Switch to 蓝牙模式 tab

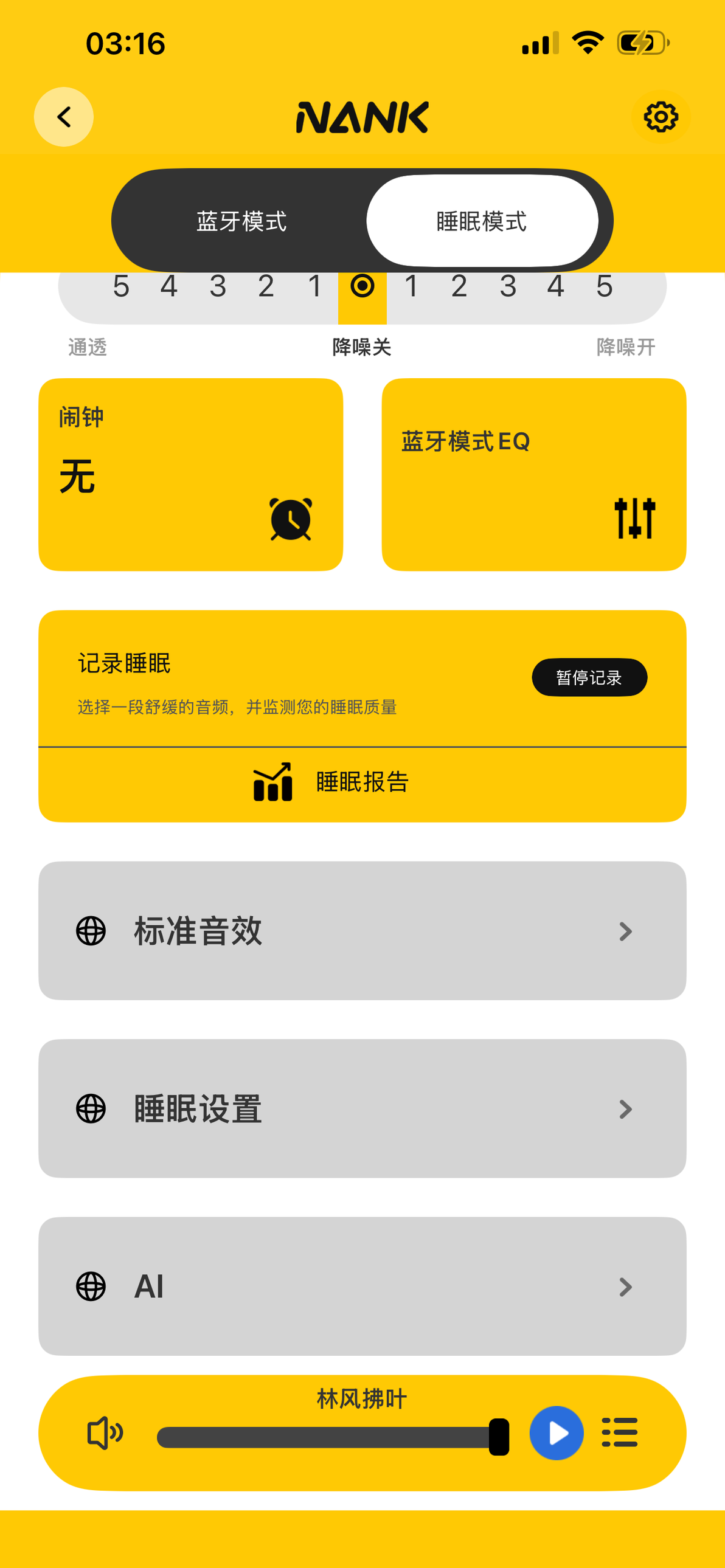pos(241,221)
